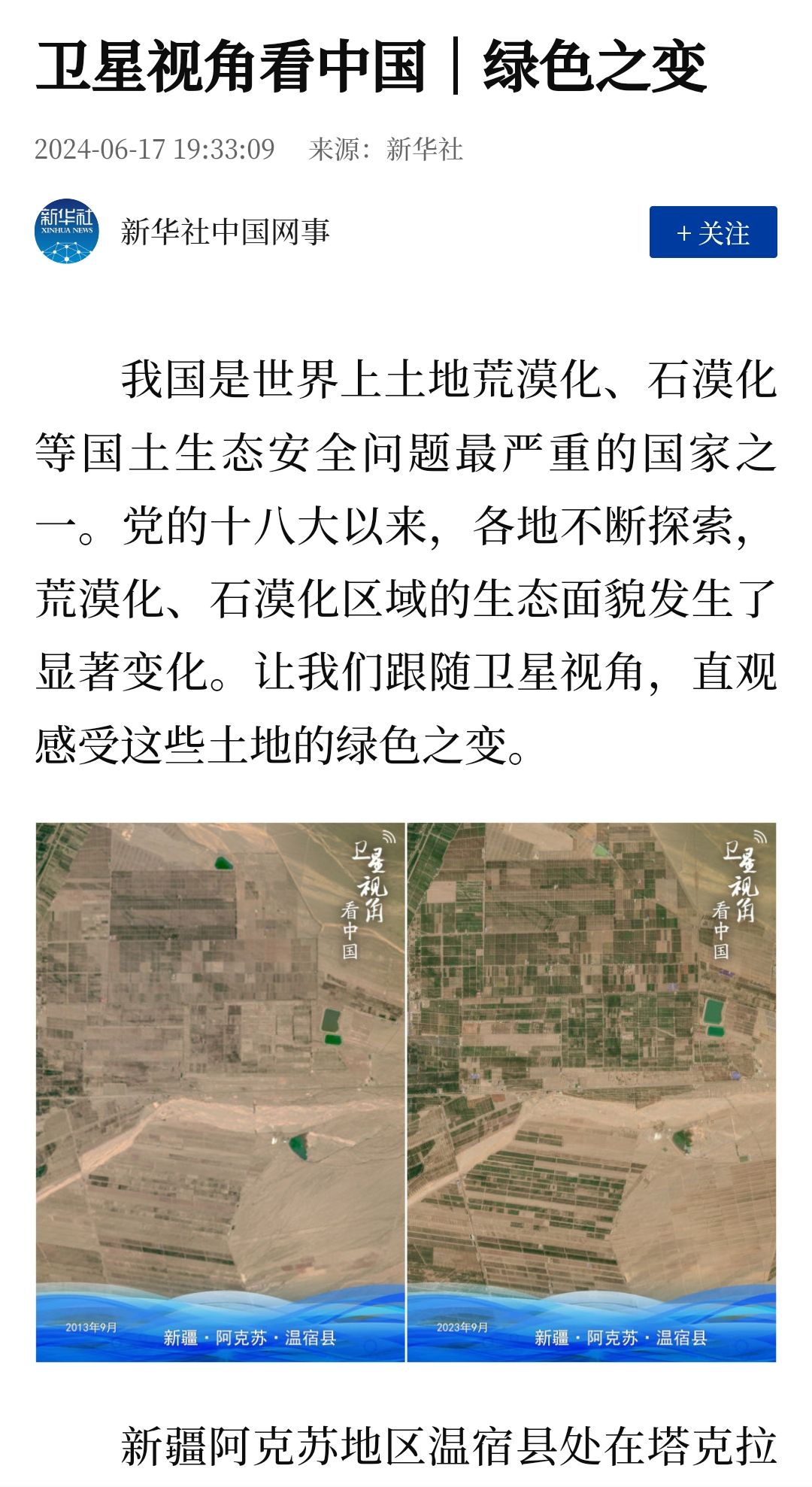Open the 2013 温宿县 satellite image

(220, 1091)
